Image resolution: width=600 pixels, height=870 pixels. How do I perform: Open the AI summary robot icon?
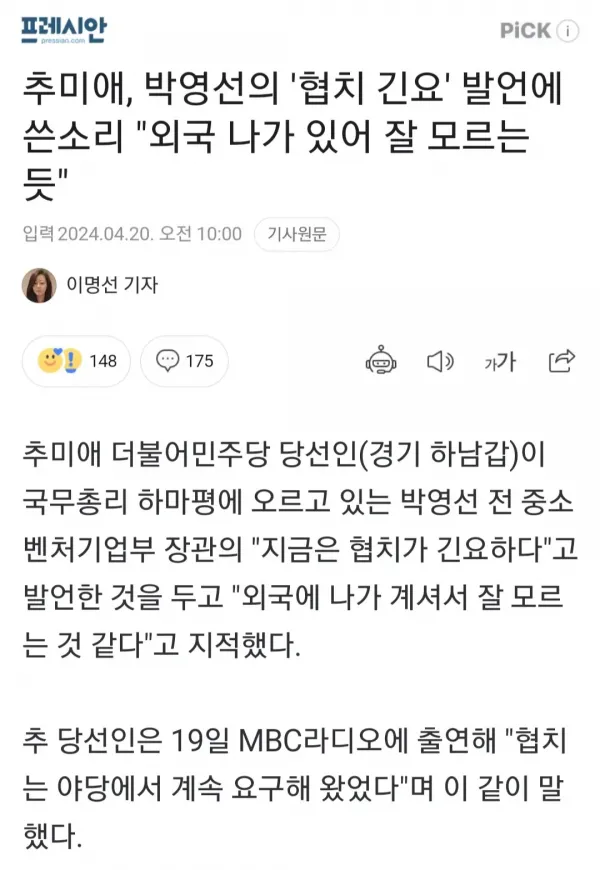click(x=382, y=361)
